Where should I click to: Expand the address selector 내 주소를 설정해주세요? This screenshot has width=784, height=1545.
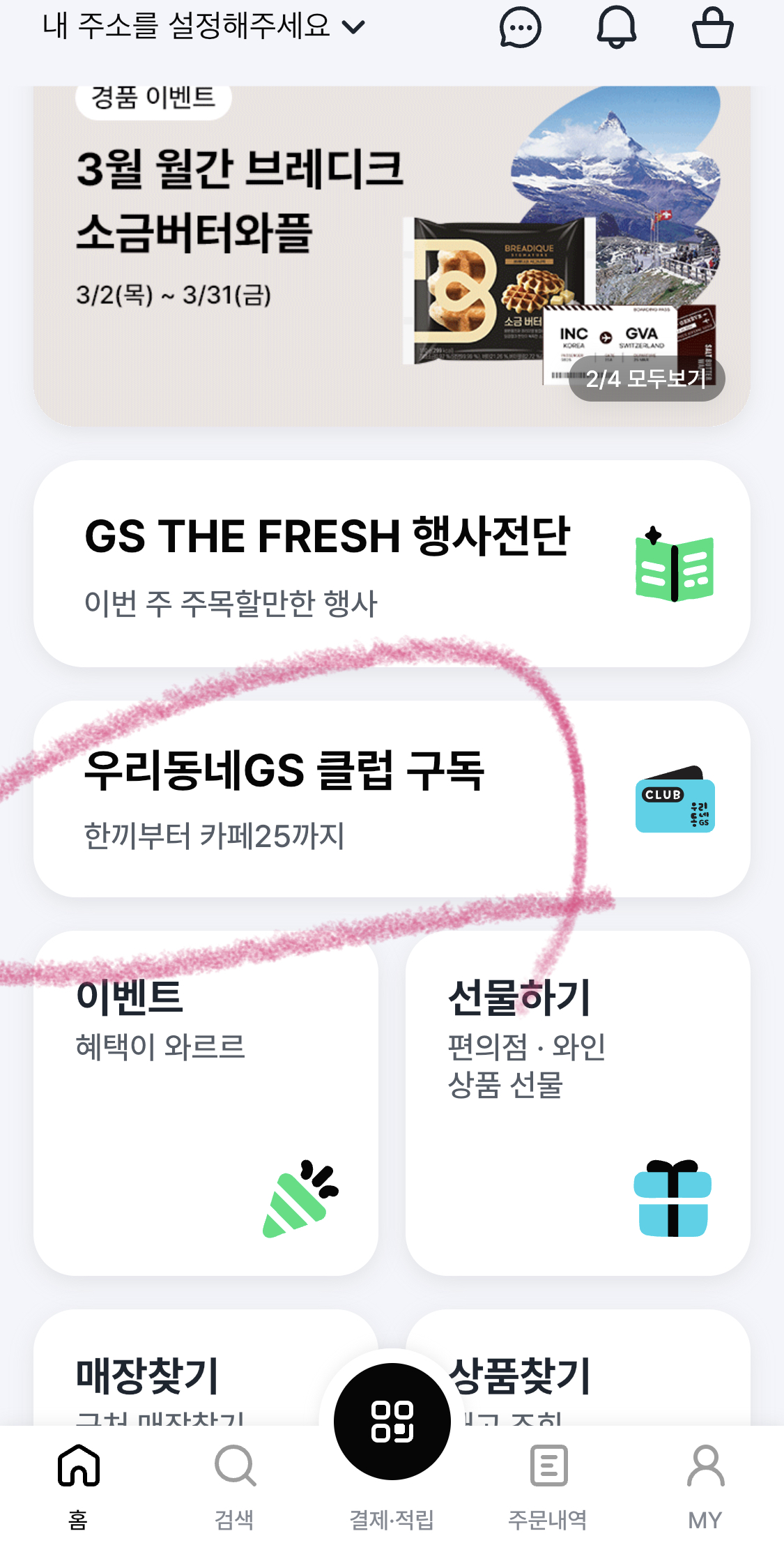(x=202, y=26)
